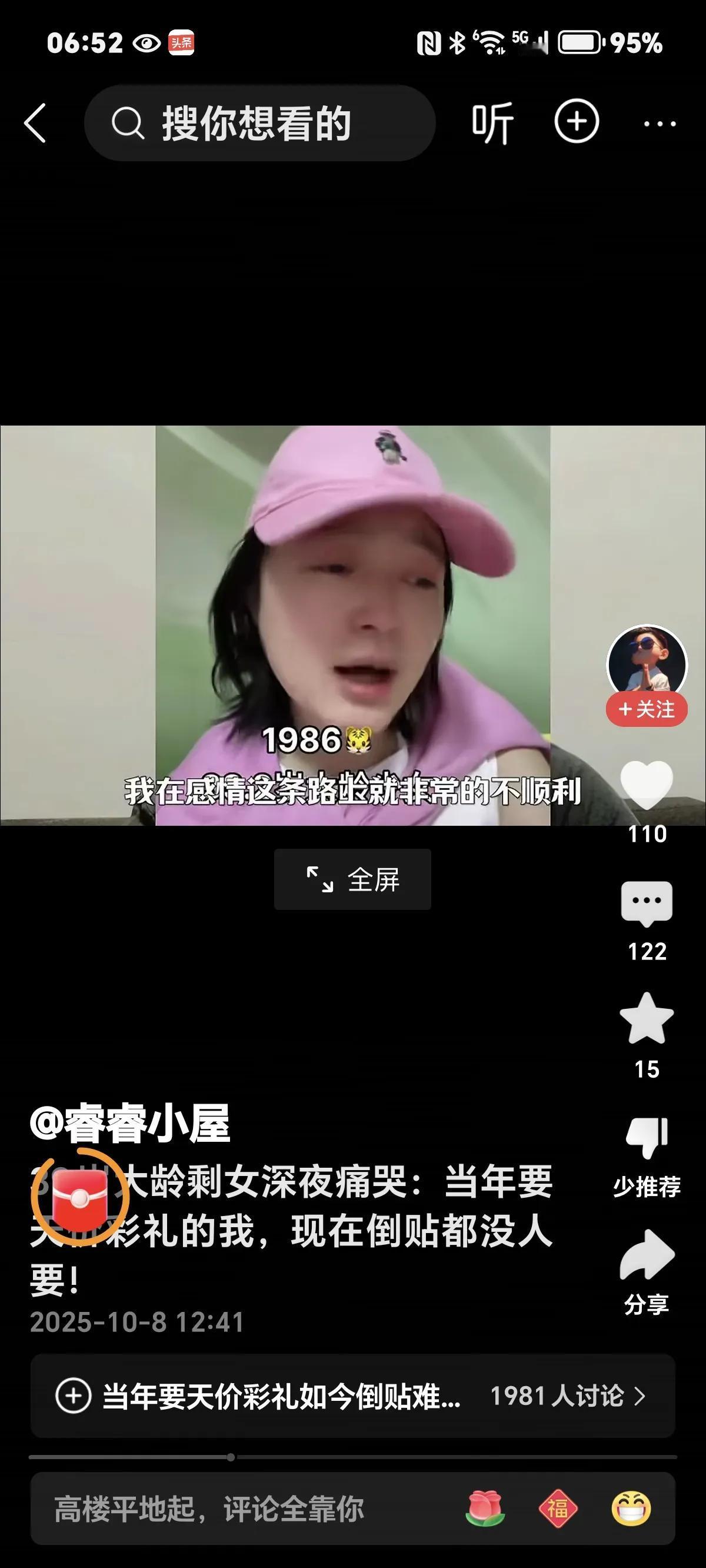The width and height of the screenshot is (706, 1568).
Task: Follow the author with the 关注 button
Action: (647, 710)
